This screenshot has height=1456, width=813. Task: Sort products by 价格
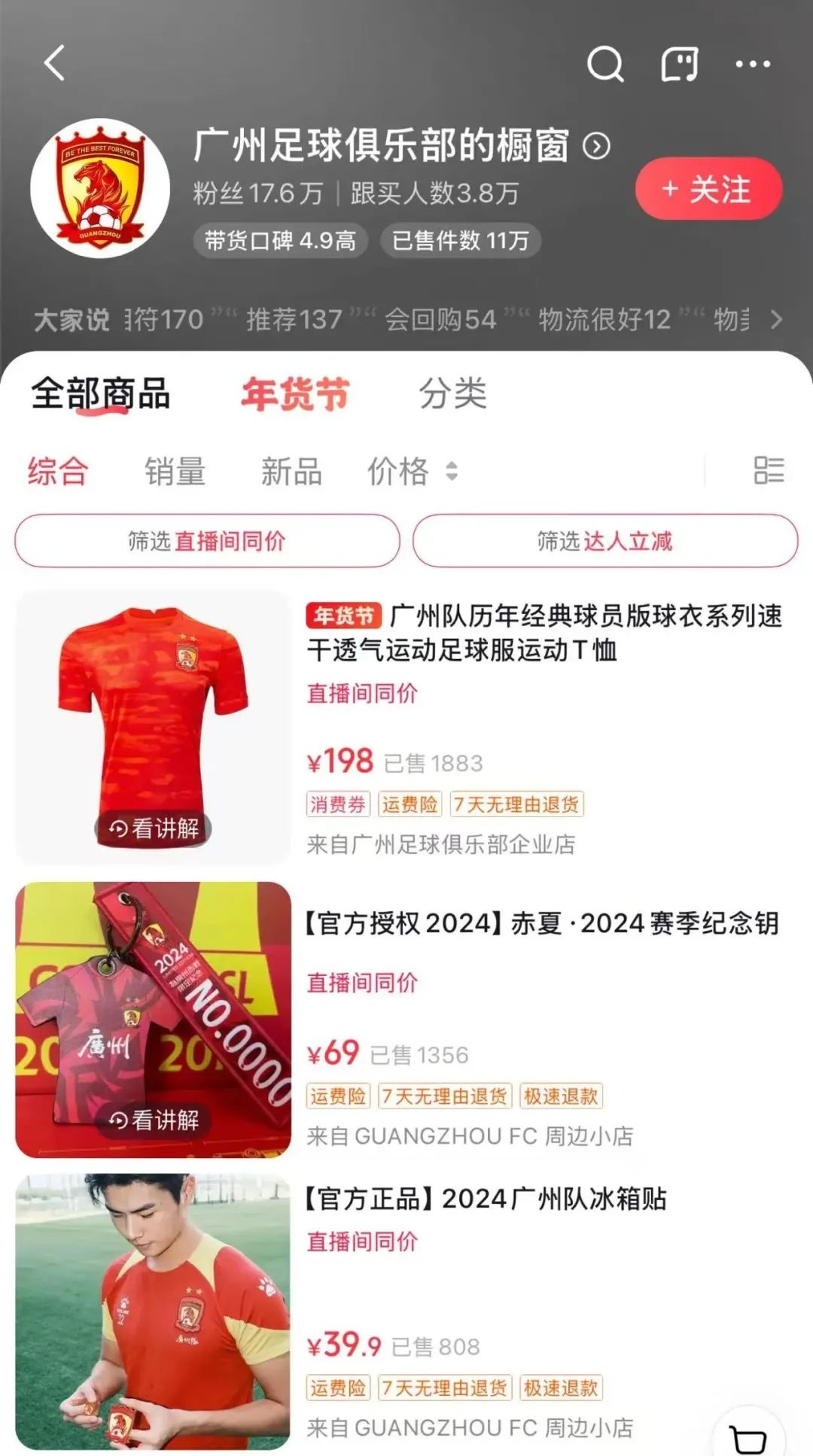pos(411,472)
